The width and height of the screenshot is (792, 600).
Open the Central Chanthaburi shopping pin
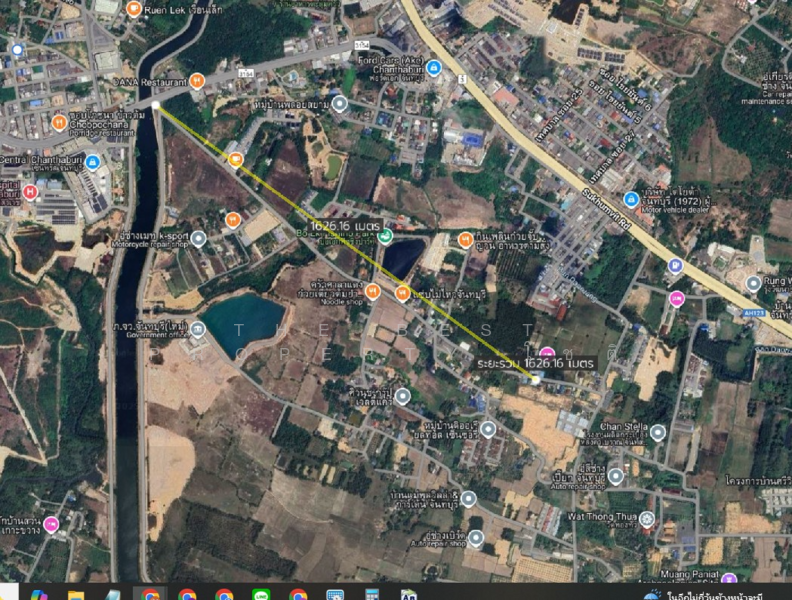(x=92, y=162)
